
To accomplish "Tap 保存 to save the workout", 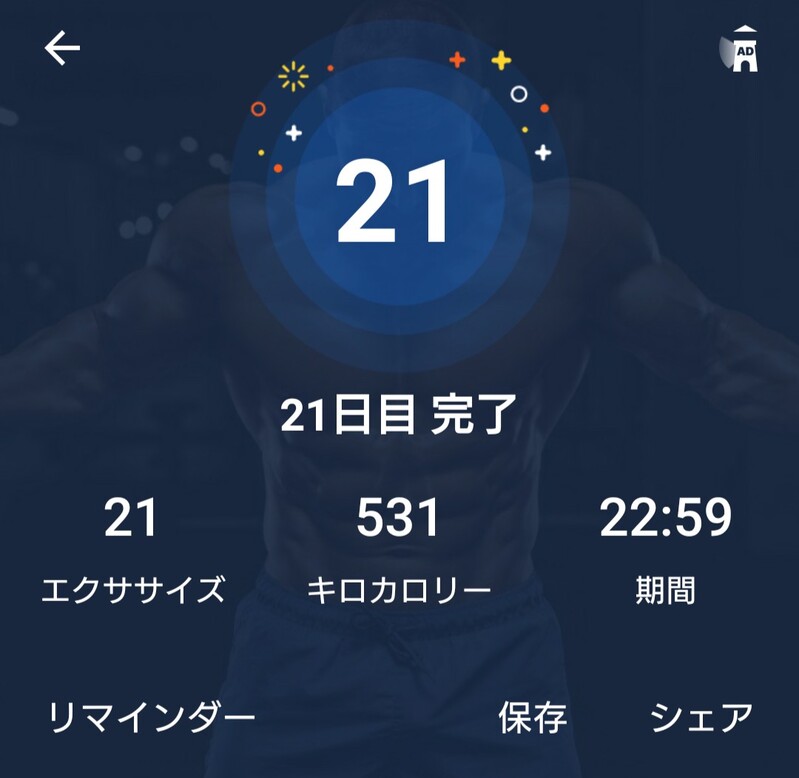I will click(533, 717).
